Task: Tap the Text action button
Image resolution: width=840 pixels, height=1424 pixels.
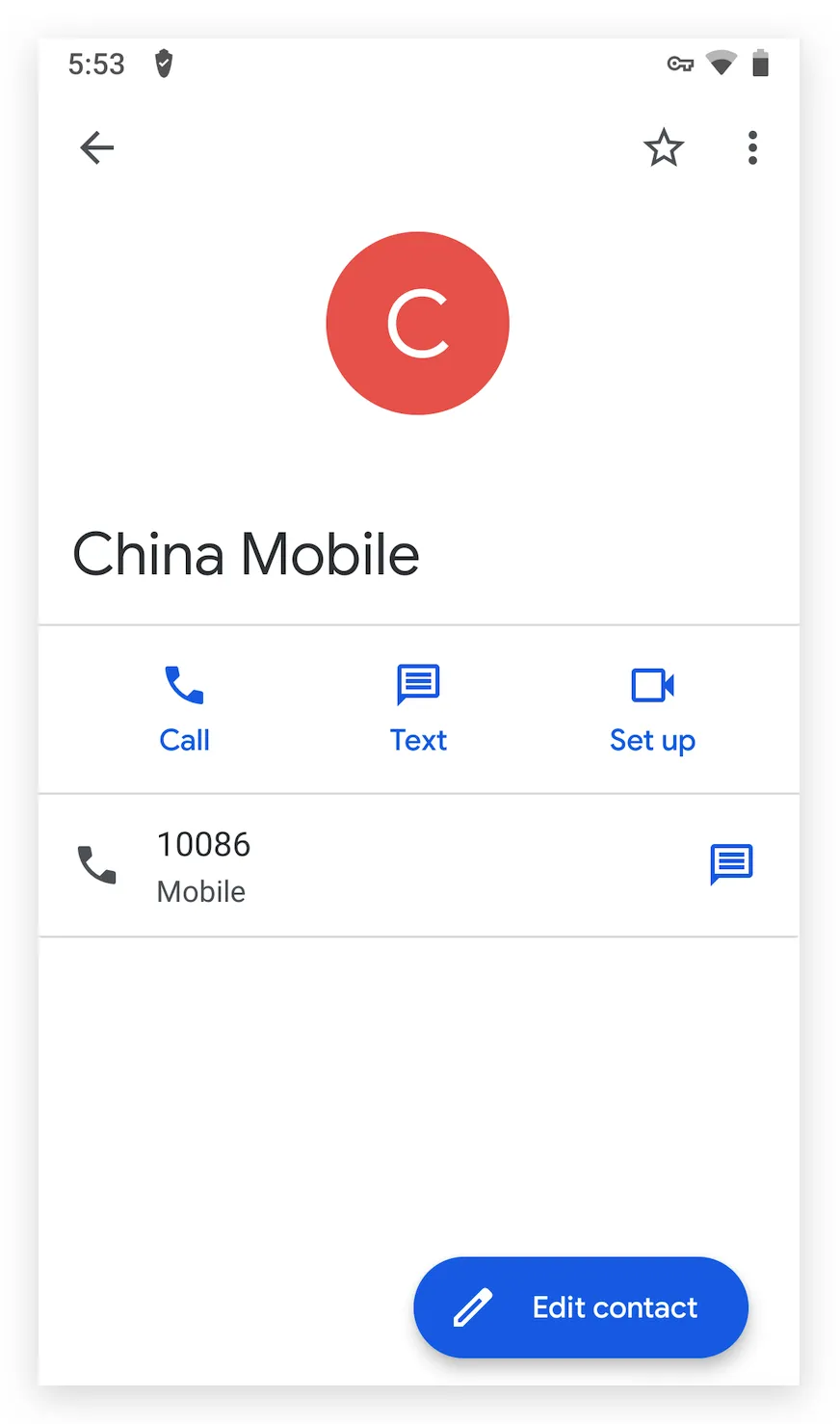Action: point(418,708)
